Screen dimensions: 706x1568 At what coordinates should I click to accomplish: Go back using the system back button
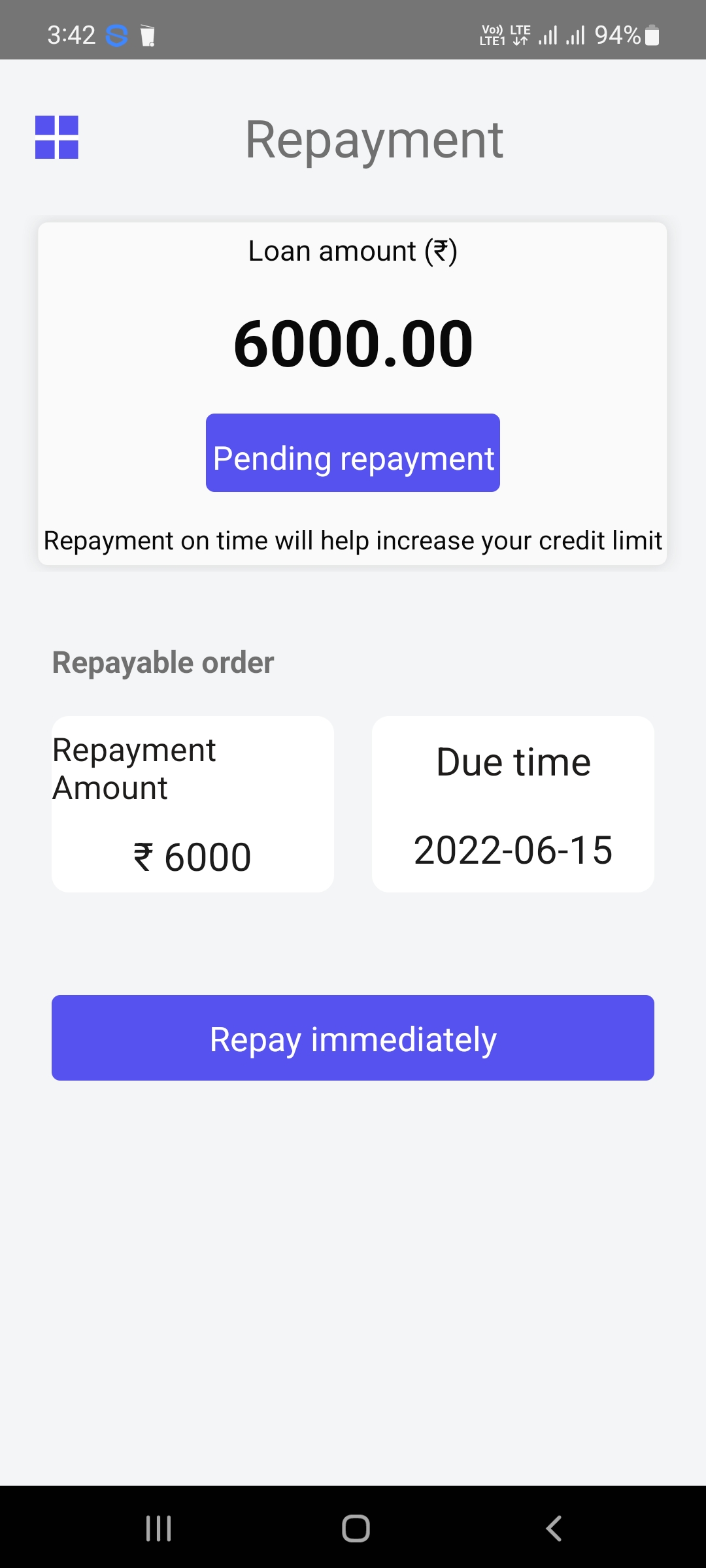coord(554,1528)
